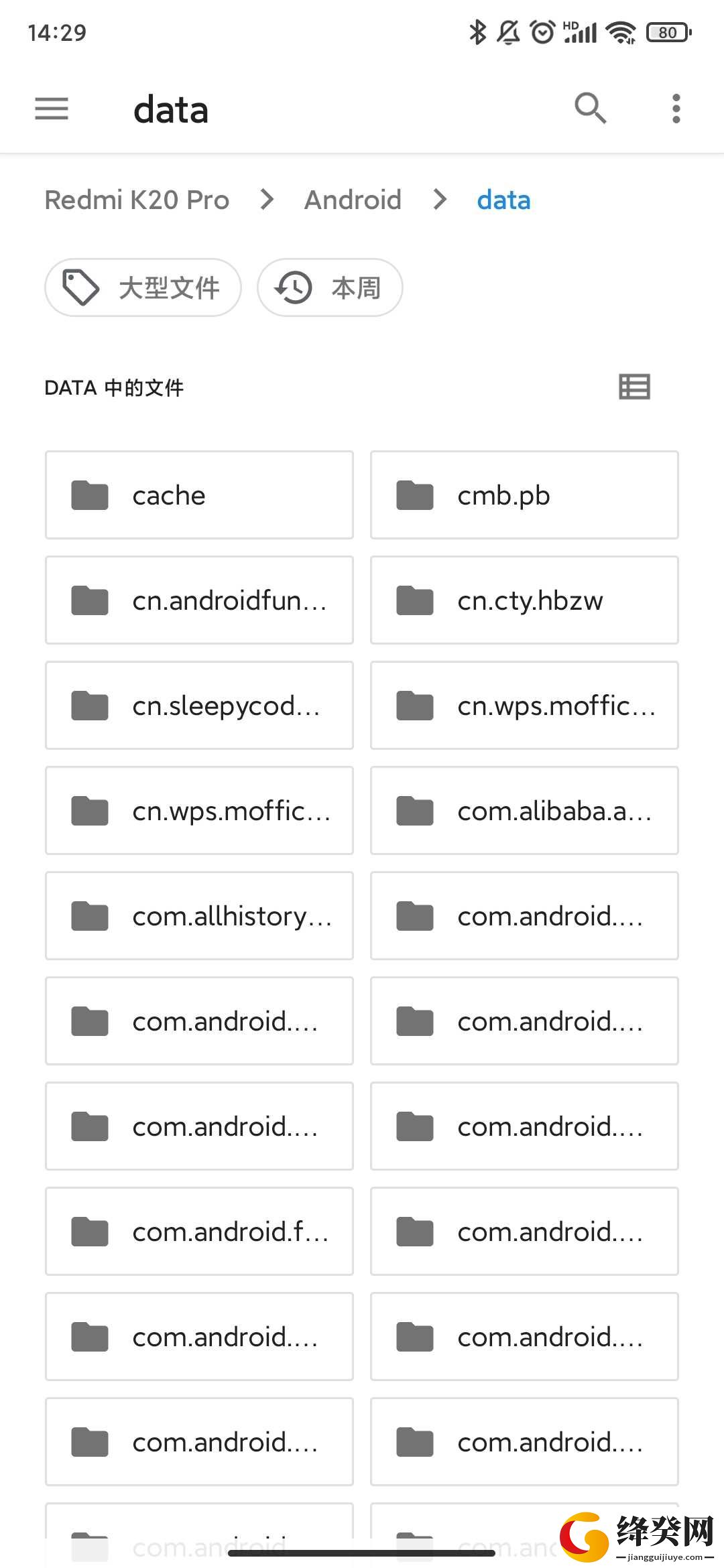Open the cmb.pb folder

tap(524, 495)
